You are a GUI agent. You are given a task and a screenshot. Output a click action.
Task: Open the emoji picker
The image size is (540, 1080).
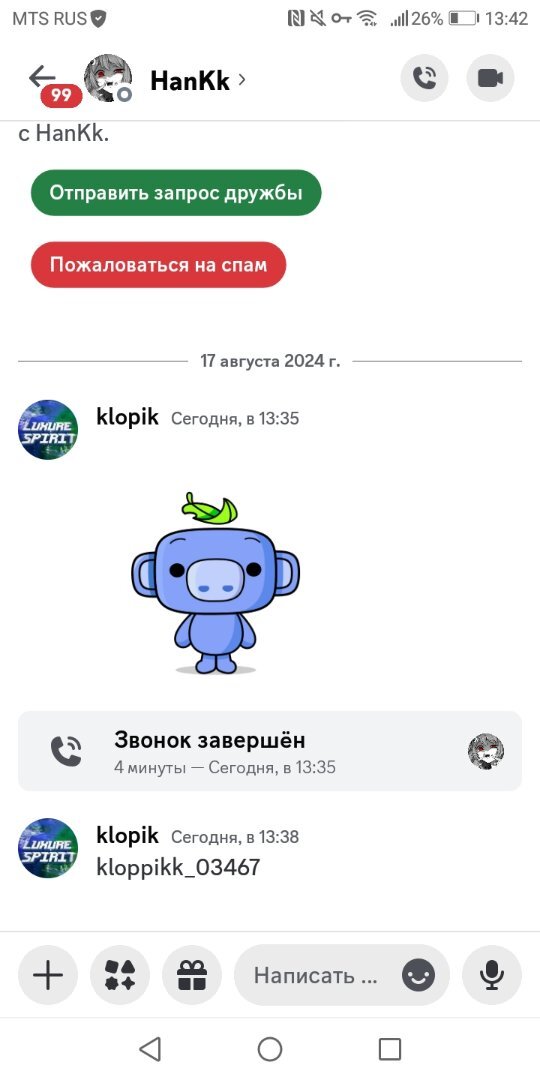click(419, 975)
